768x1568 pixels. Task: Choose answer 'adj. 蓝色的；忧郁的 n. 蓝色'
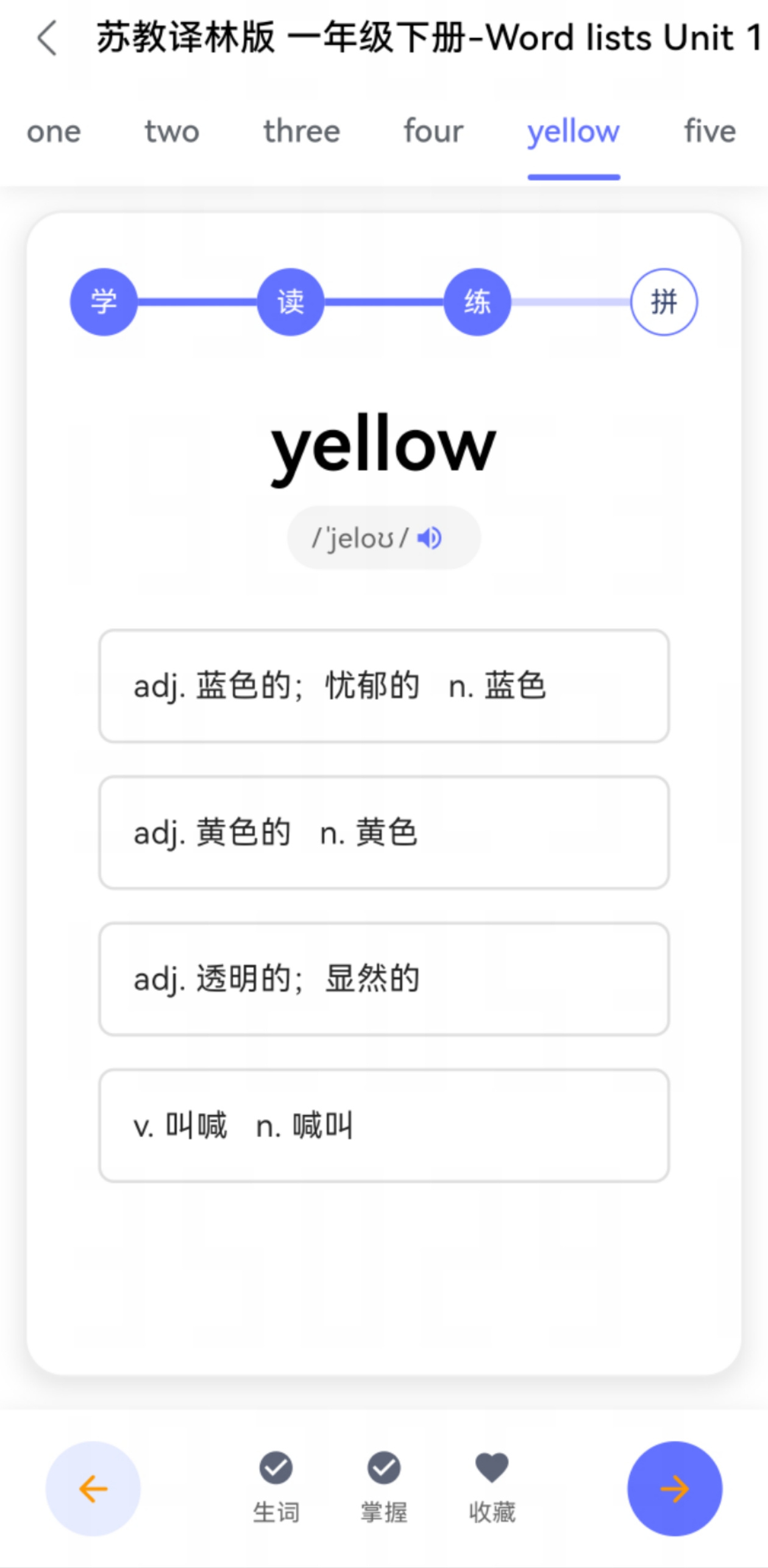(x=384, y=686)
